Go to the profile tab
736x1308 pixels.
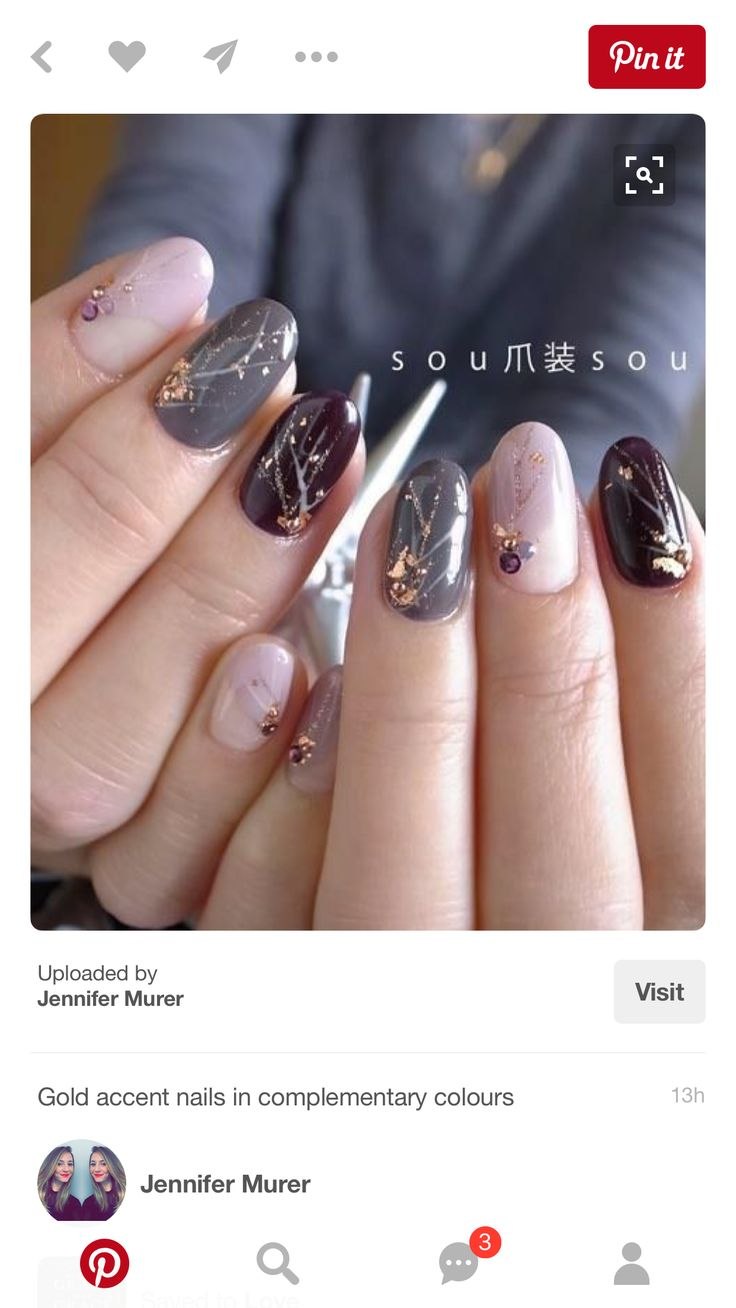coord(631,1263)
